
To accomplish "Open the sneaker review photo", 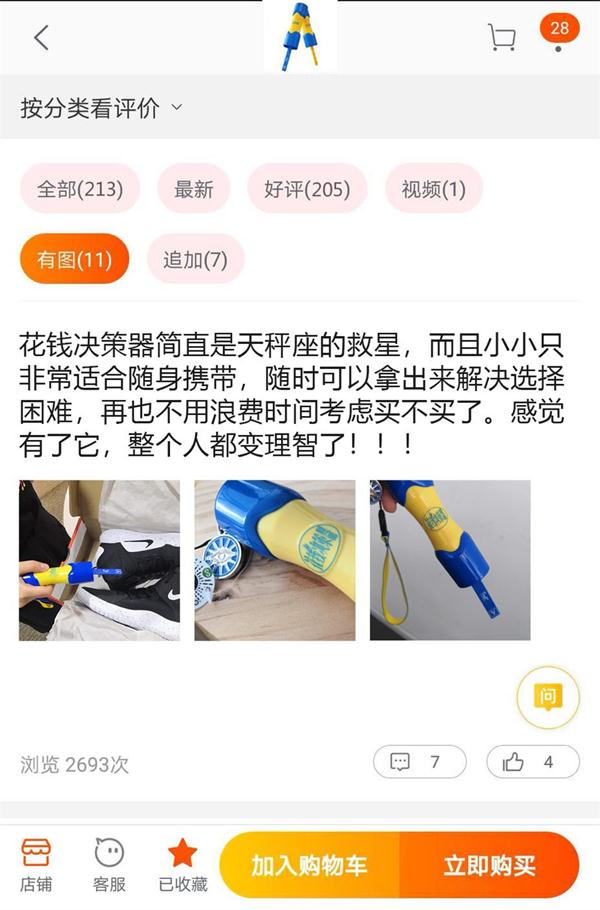I will click(x=99, y=560).
